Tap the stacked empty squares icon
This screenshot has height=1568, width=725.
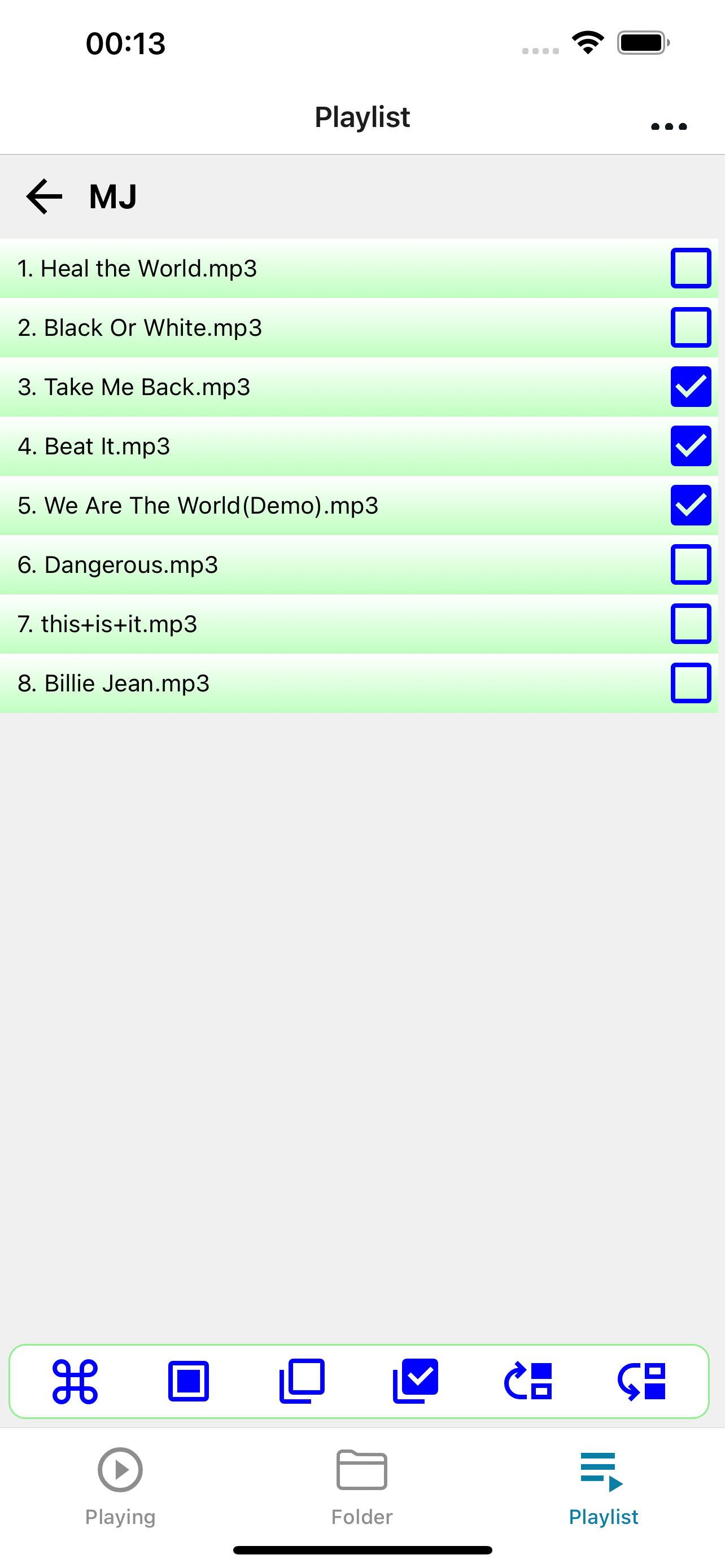[302, 1381]
